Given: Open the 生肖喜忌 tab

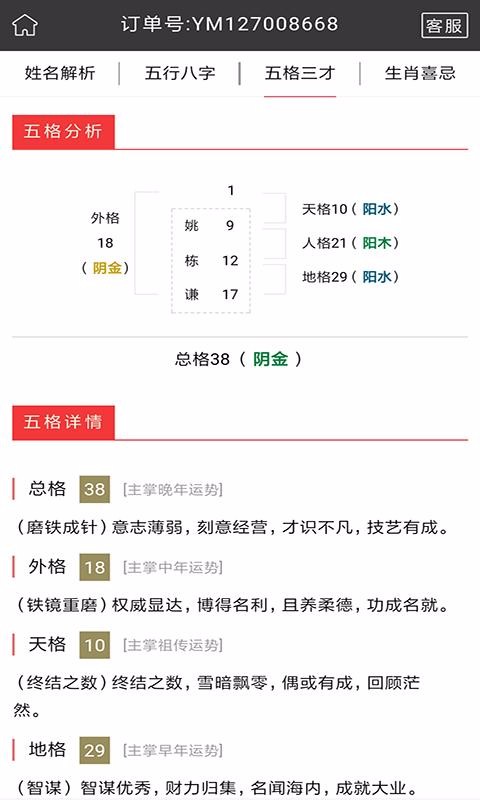Looking at the screenshot, I should point(420,73).
